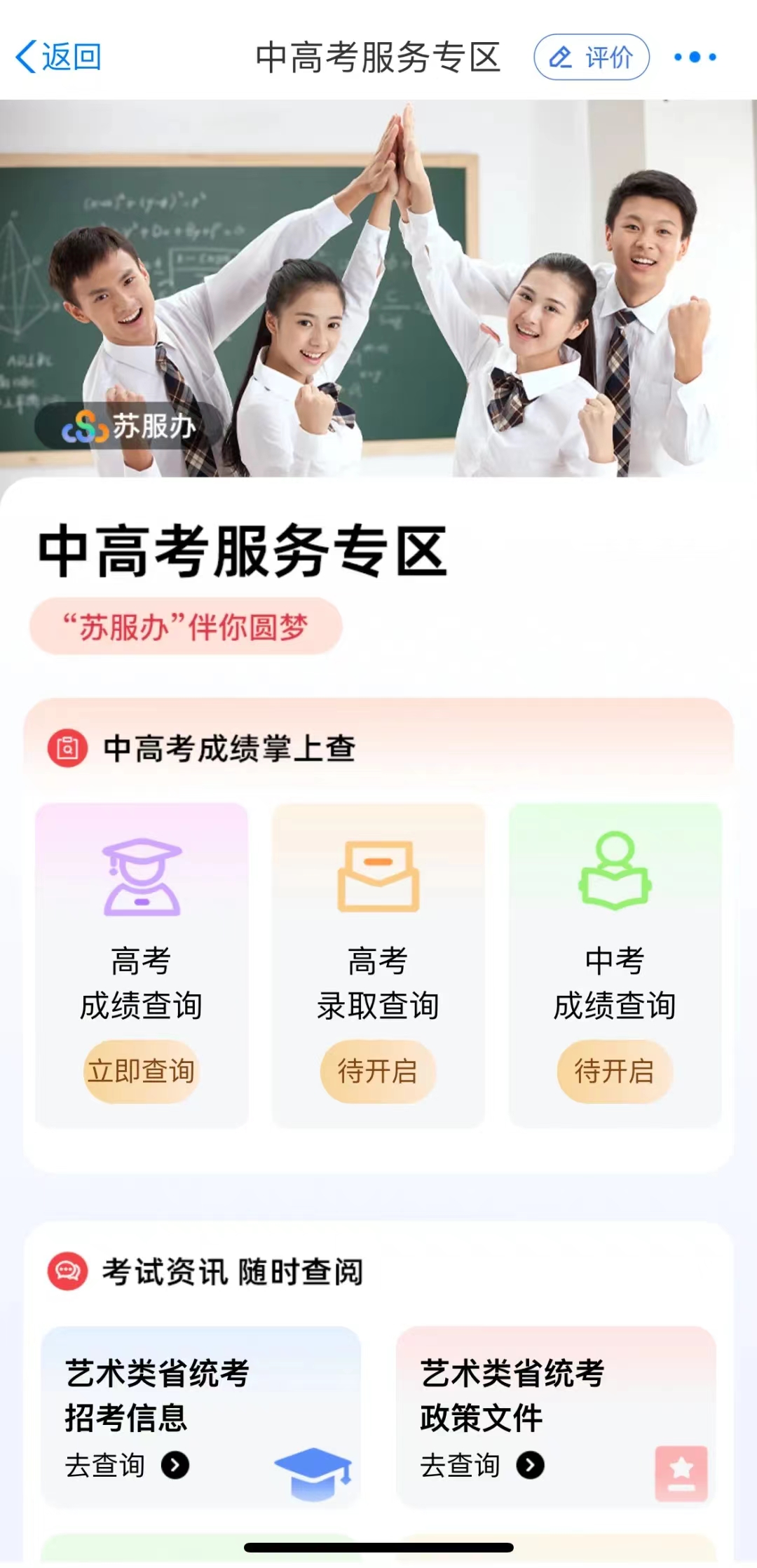Tap 立即查询 under 高考成绩查询
This screenshot has width=757, height=1568.
pyautogui.click(x=141, y=1071)
